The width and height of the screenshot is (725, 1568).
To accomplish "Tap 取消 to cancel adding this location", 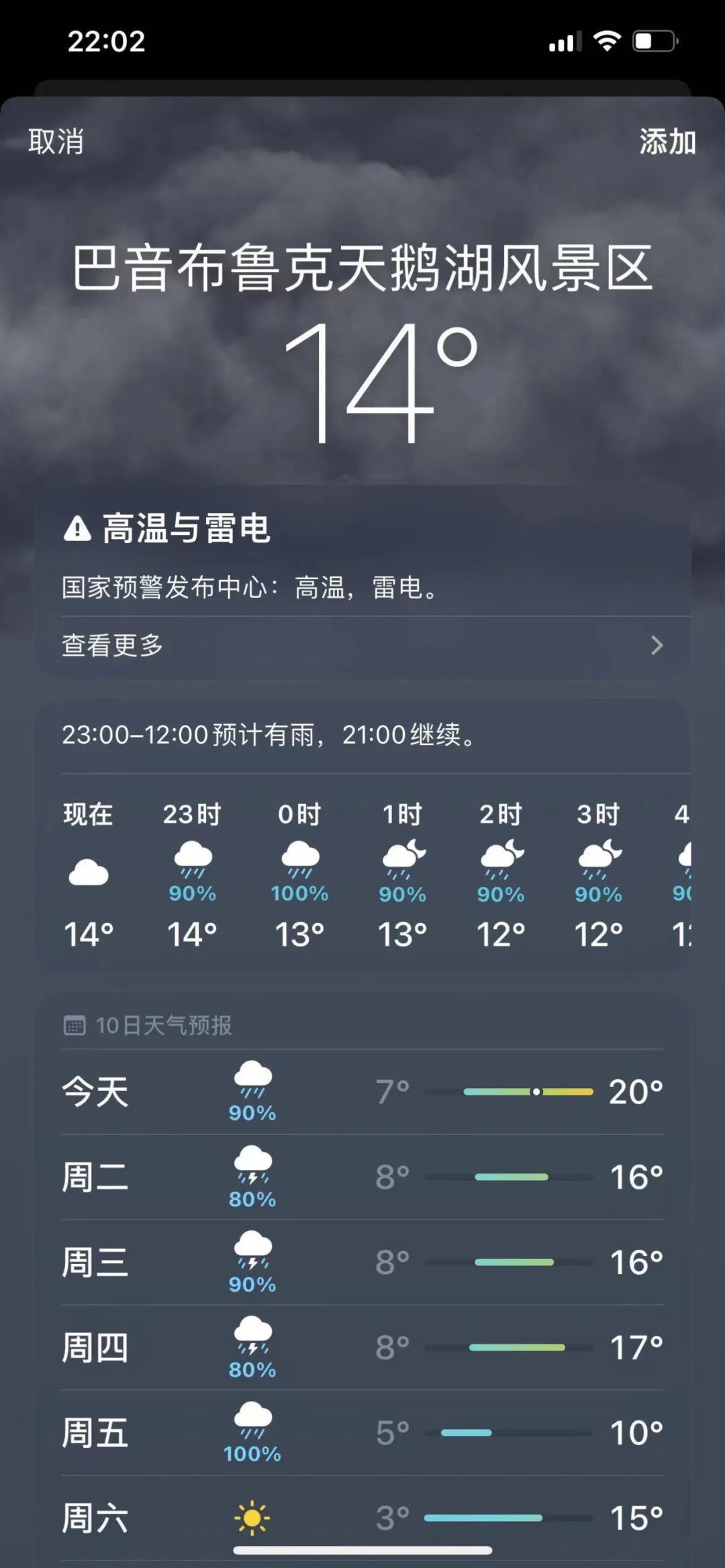I will coord(56,142).
